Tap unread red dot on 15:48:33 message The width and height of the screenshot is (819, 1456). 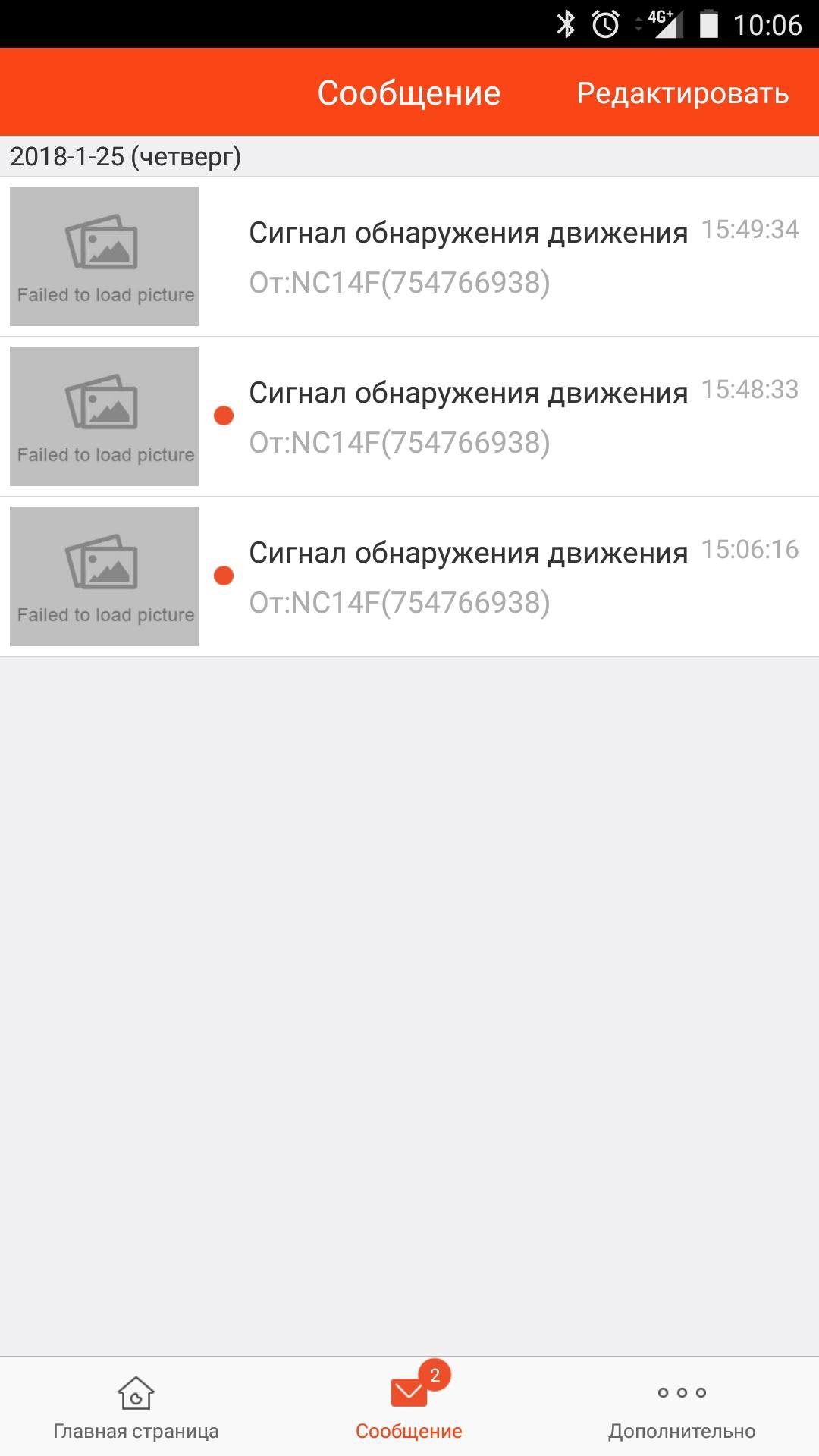[224, 416]
